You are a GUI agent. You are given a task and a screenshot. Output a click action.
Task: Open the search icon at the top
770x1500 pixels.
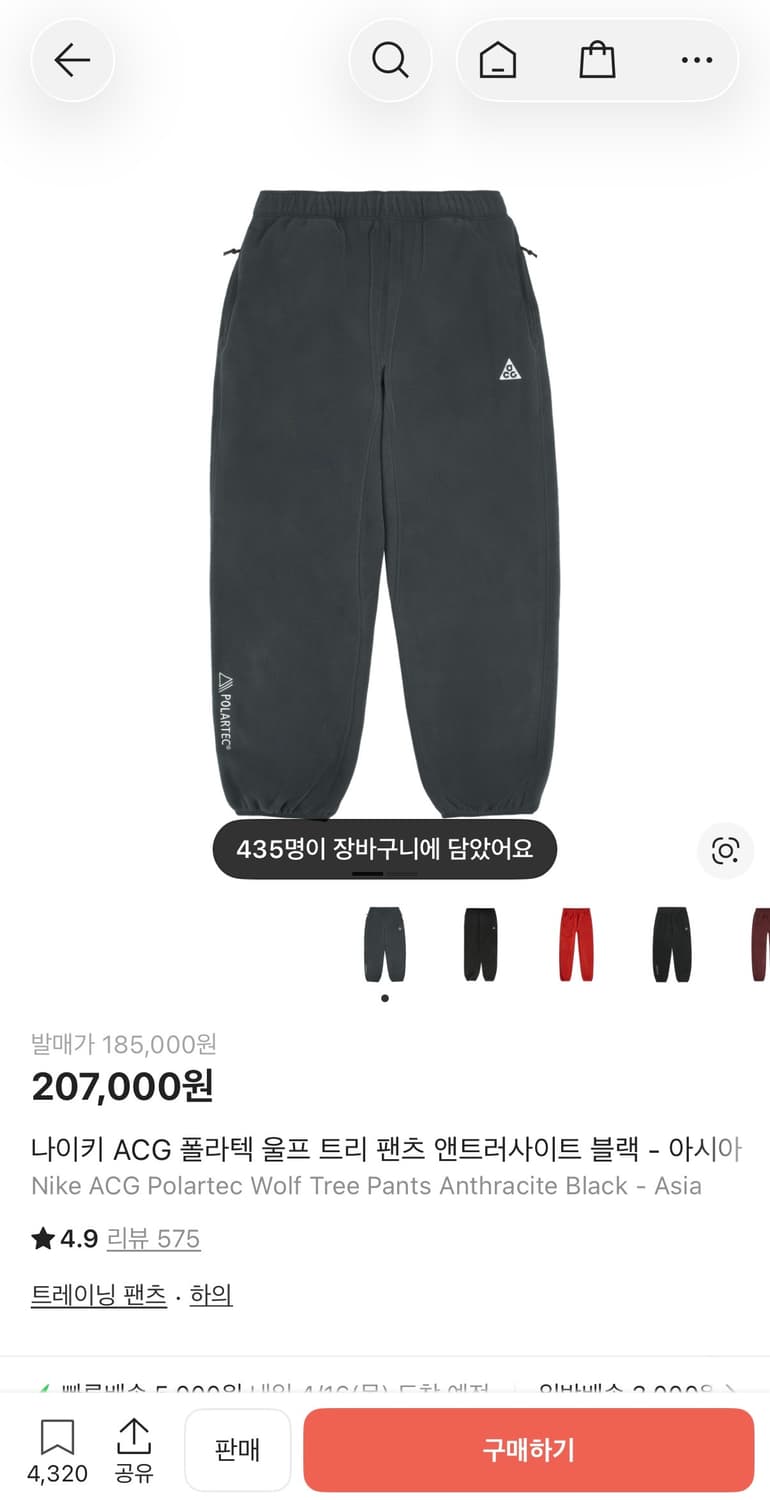point(391,60)
